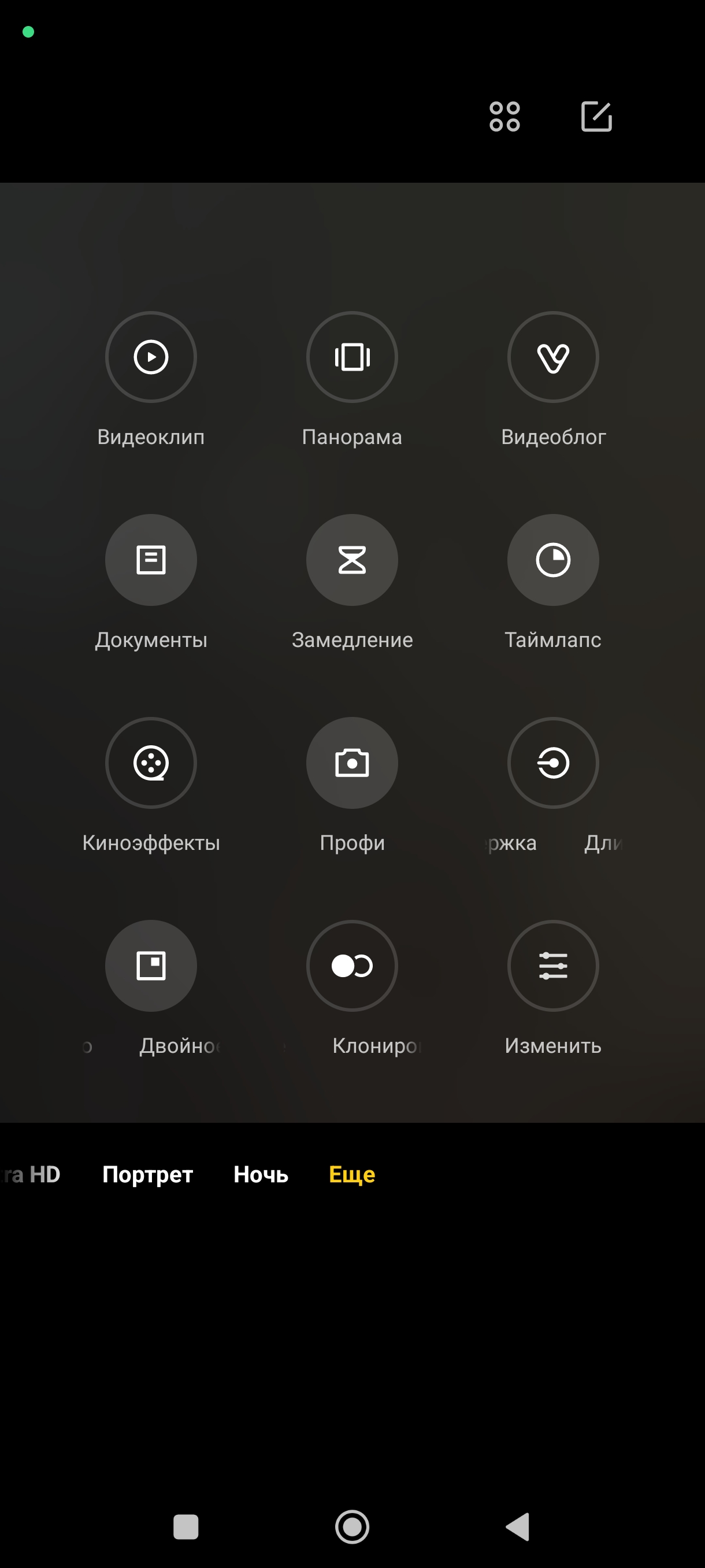Open the four-circle grid icon
705x1568 pixels.
click(x=504, y=116)
